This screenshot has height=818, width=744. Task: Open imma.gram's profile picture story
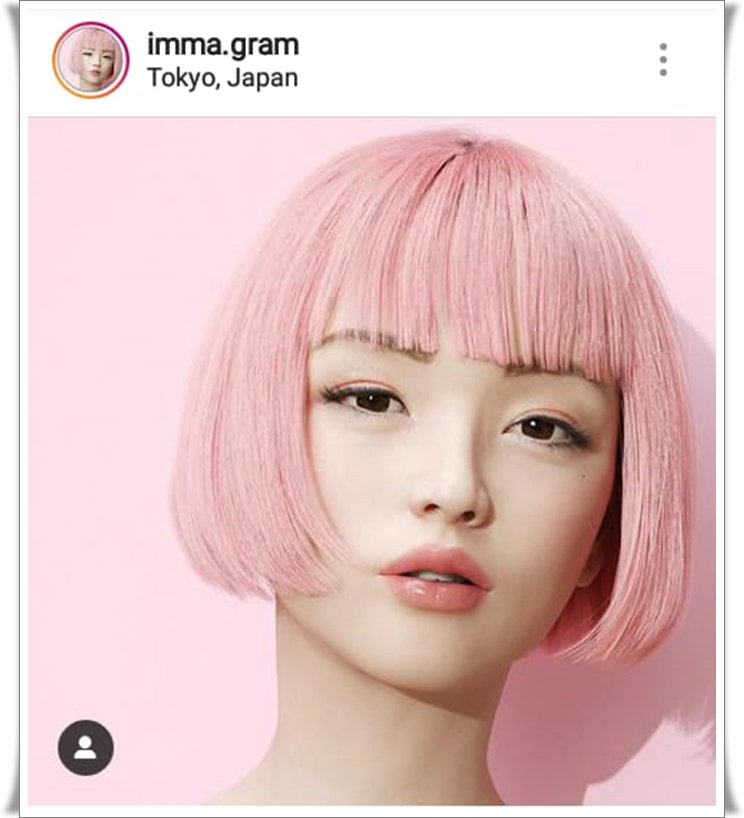(91, 60)
